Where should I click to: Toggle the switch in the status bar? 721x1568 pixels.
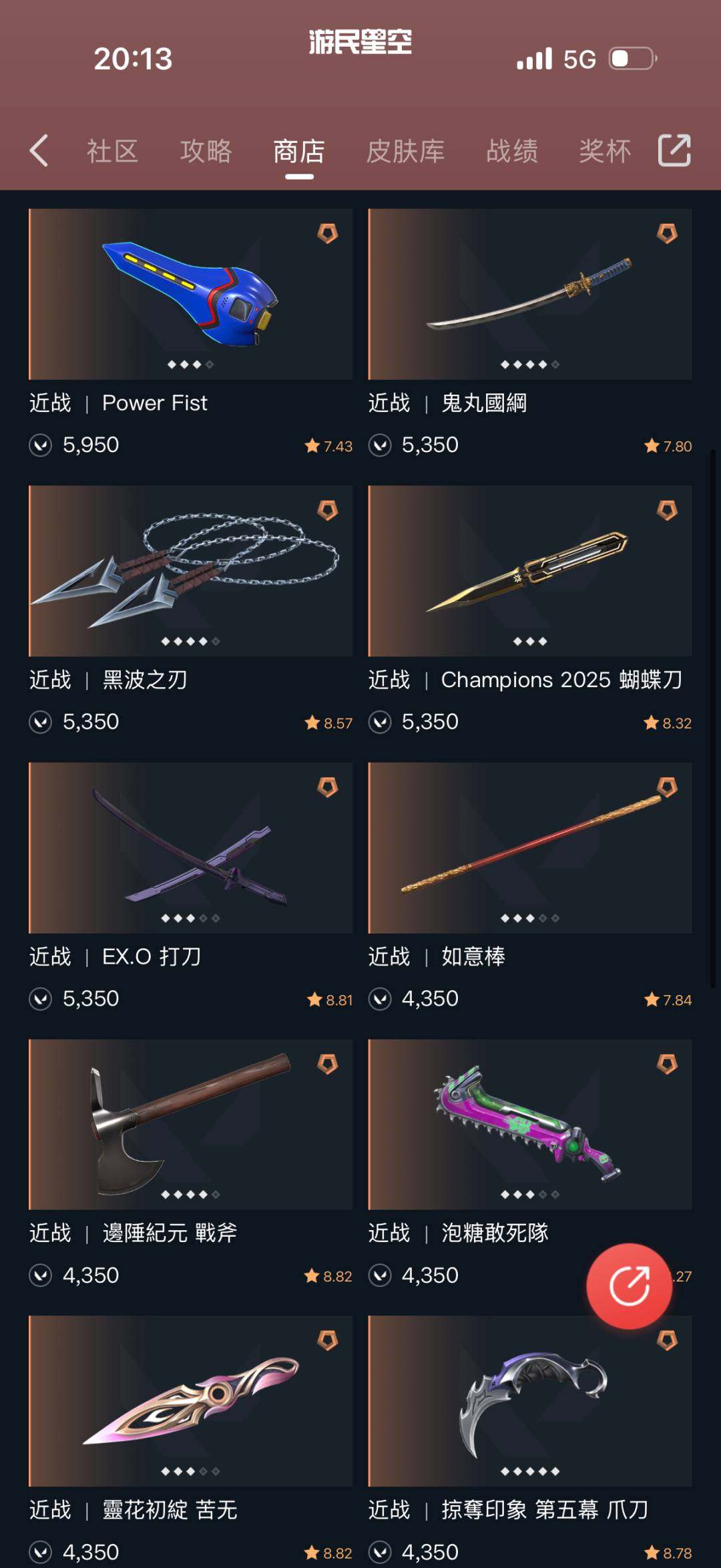(x=630, y=59)
